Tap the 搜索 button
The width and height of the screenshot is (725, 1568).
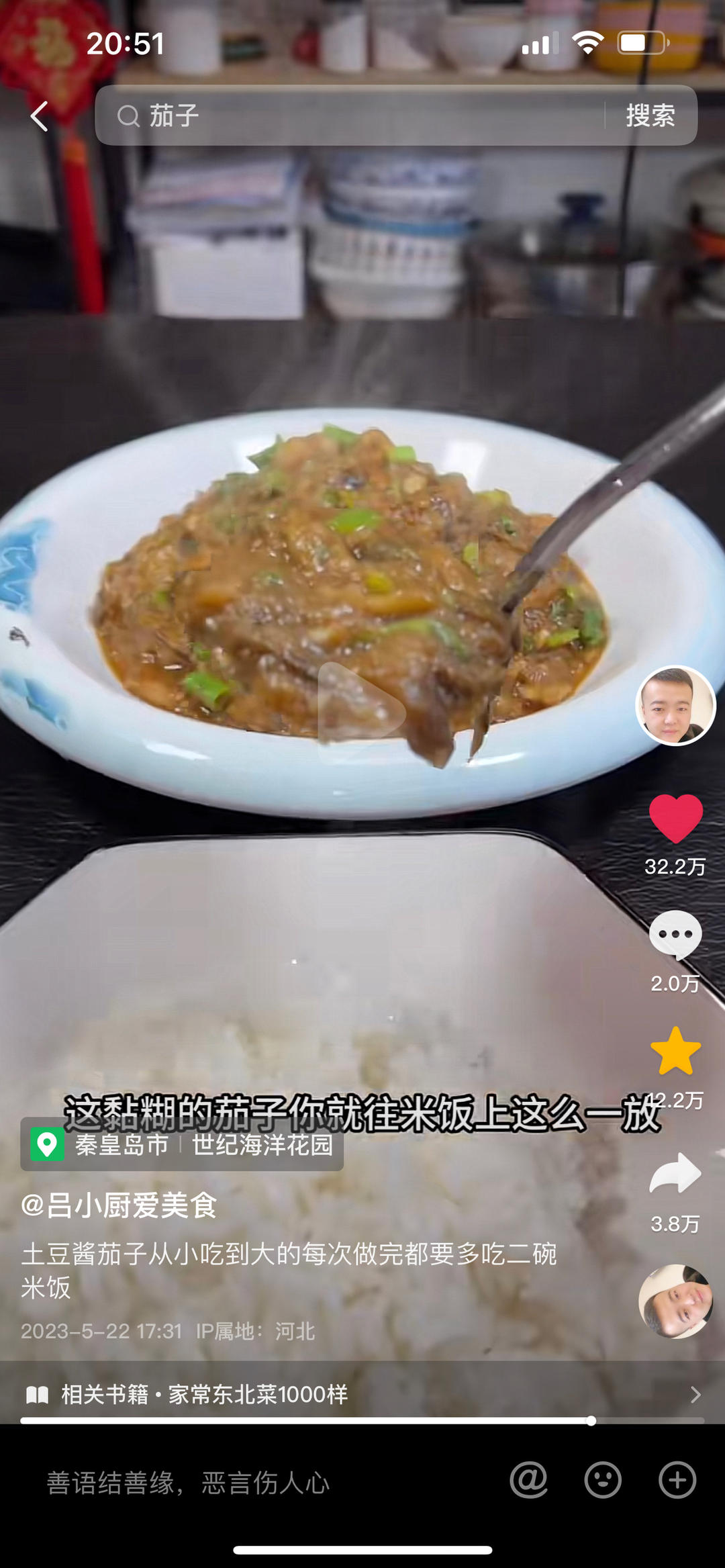click(x=650, y=116)
